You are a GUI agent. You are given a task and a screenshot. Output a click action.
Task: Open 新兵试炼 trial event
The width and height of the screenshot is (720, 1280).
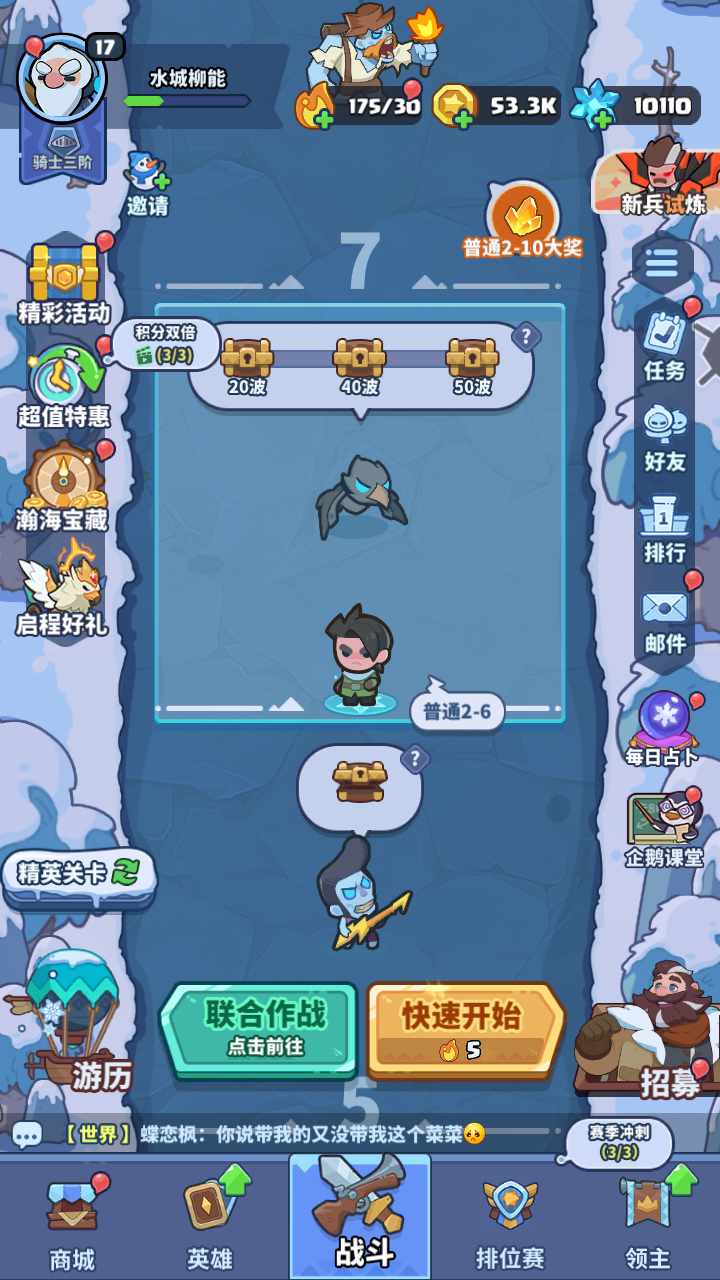pos(662,180)
